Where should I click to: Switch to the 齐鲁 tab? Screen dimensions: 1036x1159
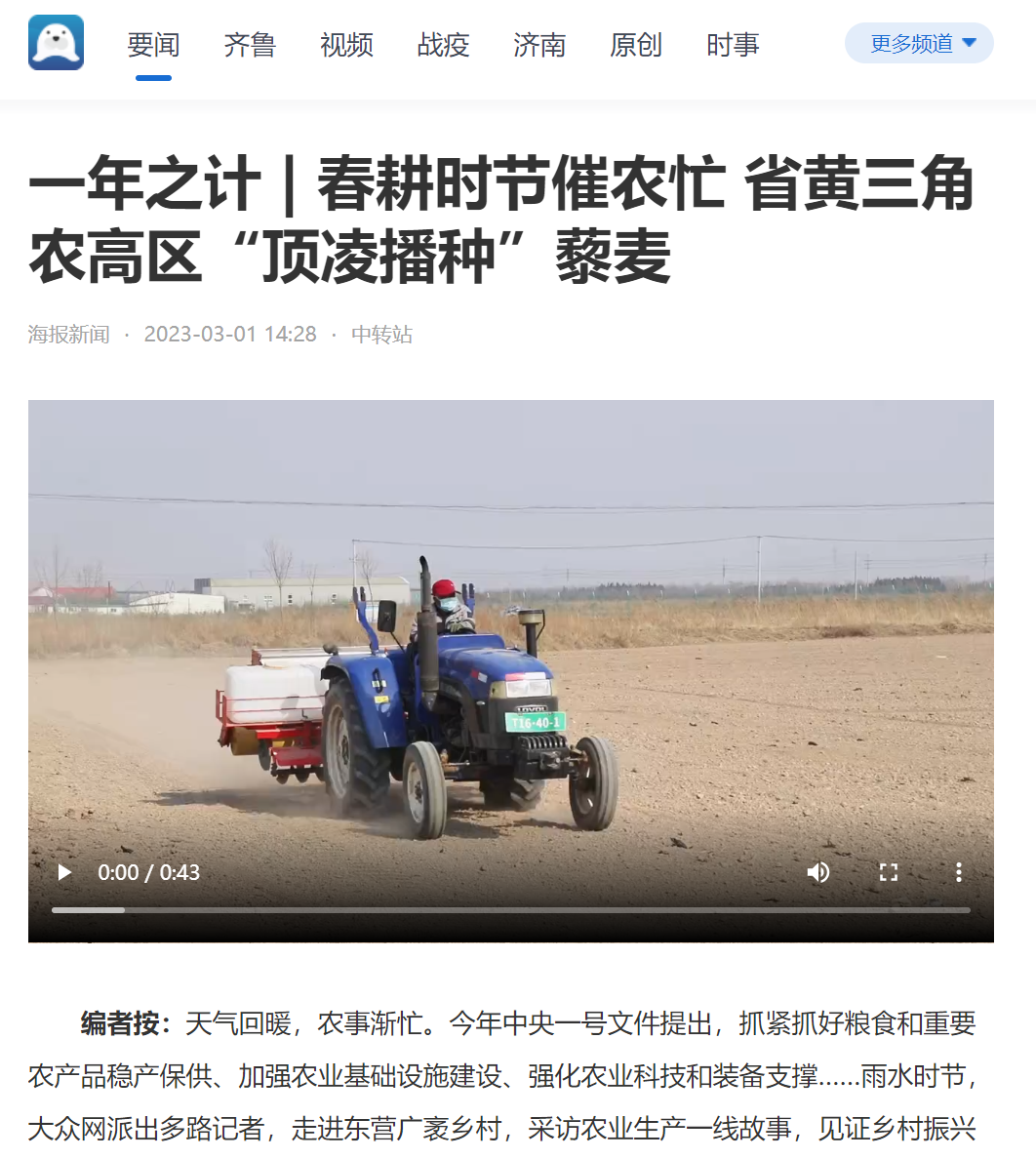click(250, 45)
